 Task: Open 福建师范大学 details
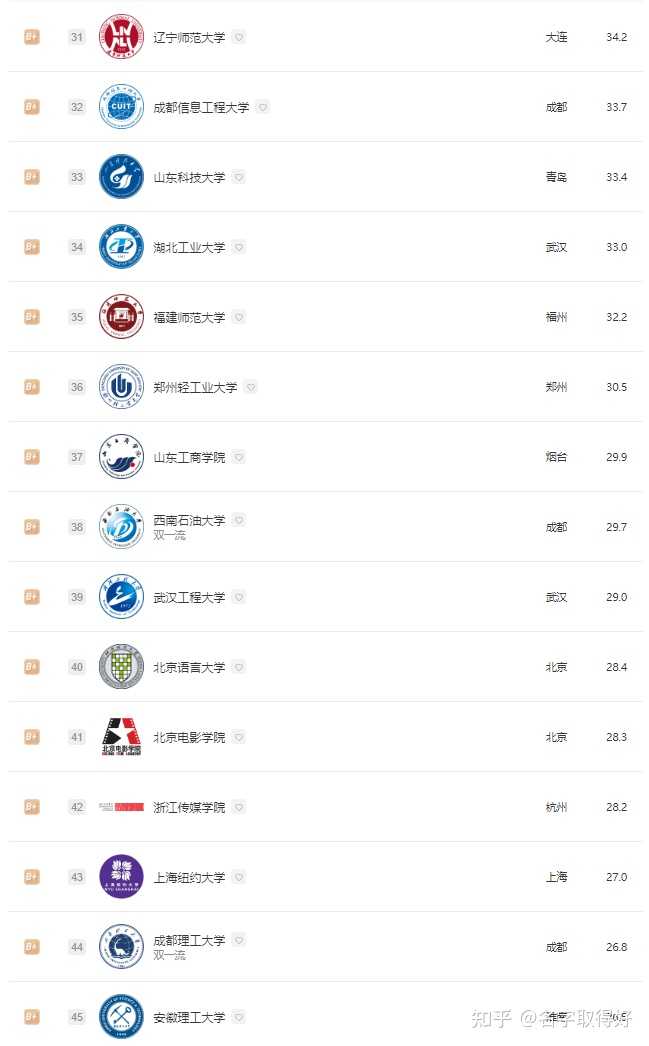point(189,318)
